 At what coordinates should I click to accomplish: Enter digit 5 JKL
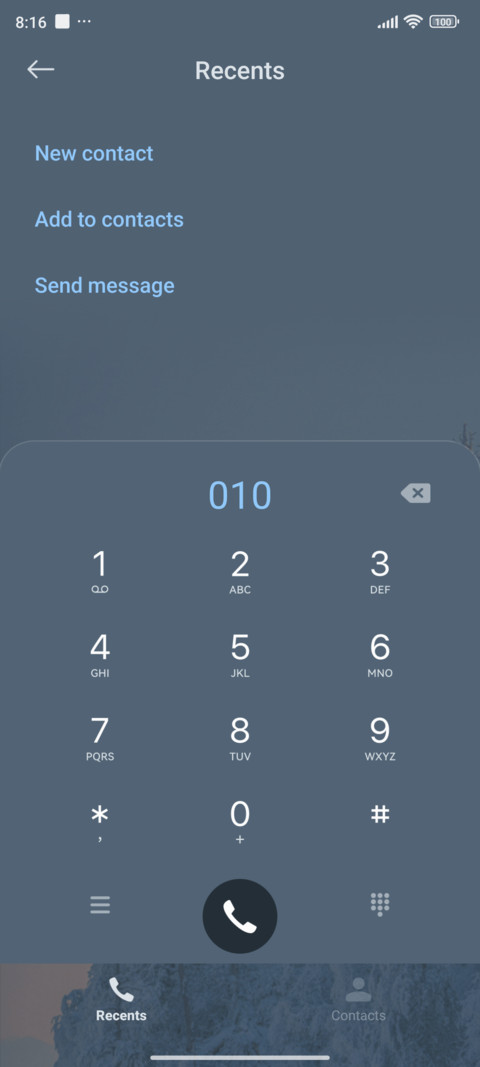[x=240, y=656]
